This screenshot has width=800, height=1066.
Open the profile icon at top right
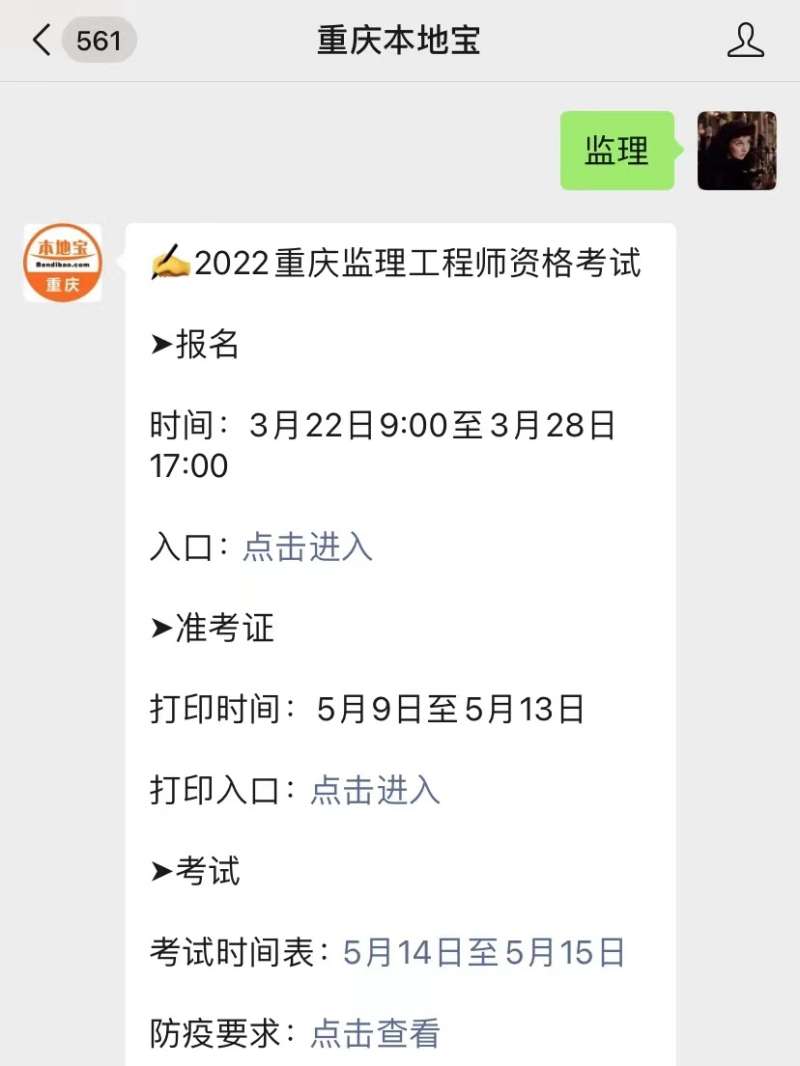point(746,41)
